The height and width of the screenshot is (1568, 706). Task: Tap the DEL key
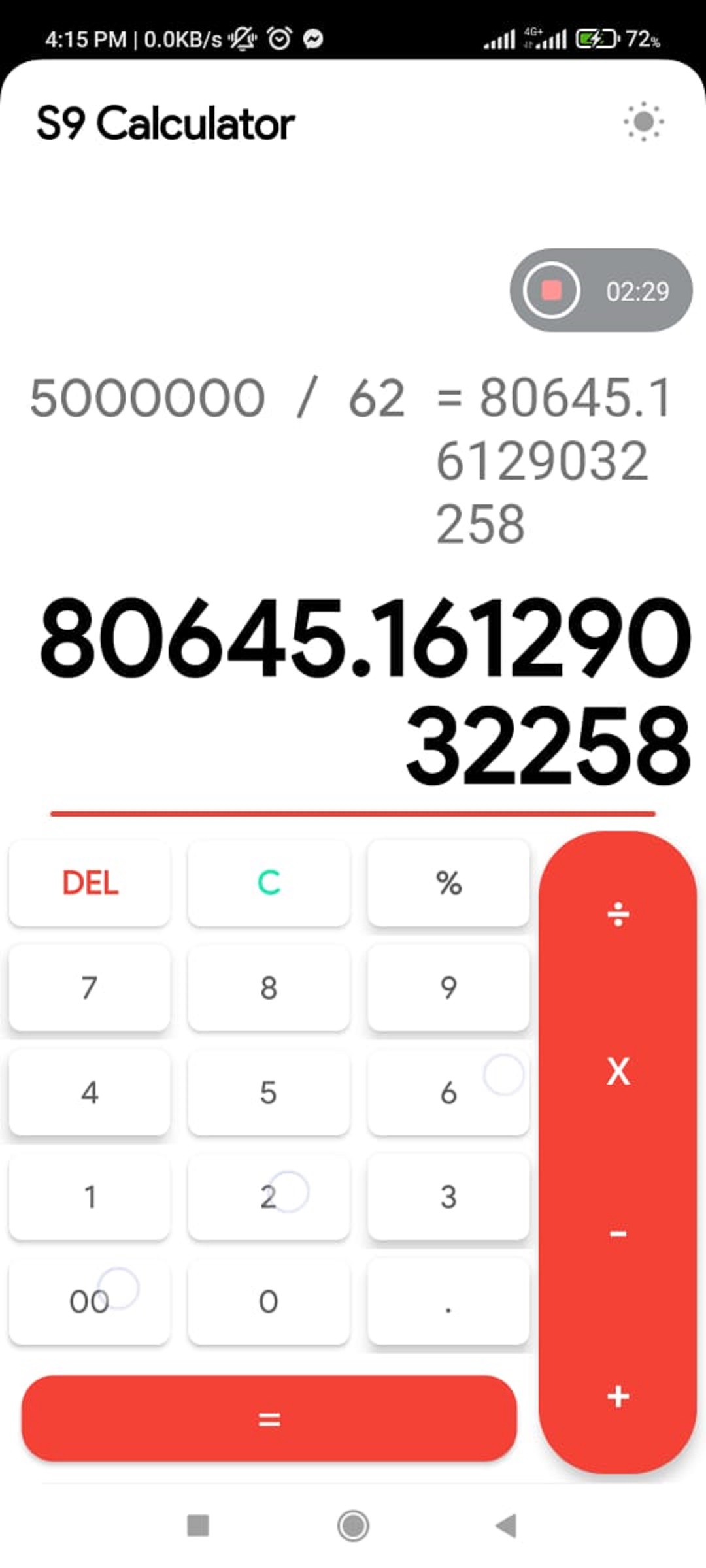[x=90, y=883]
